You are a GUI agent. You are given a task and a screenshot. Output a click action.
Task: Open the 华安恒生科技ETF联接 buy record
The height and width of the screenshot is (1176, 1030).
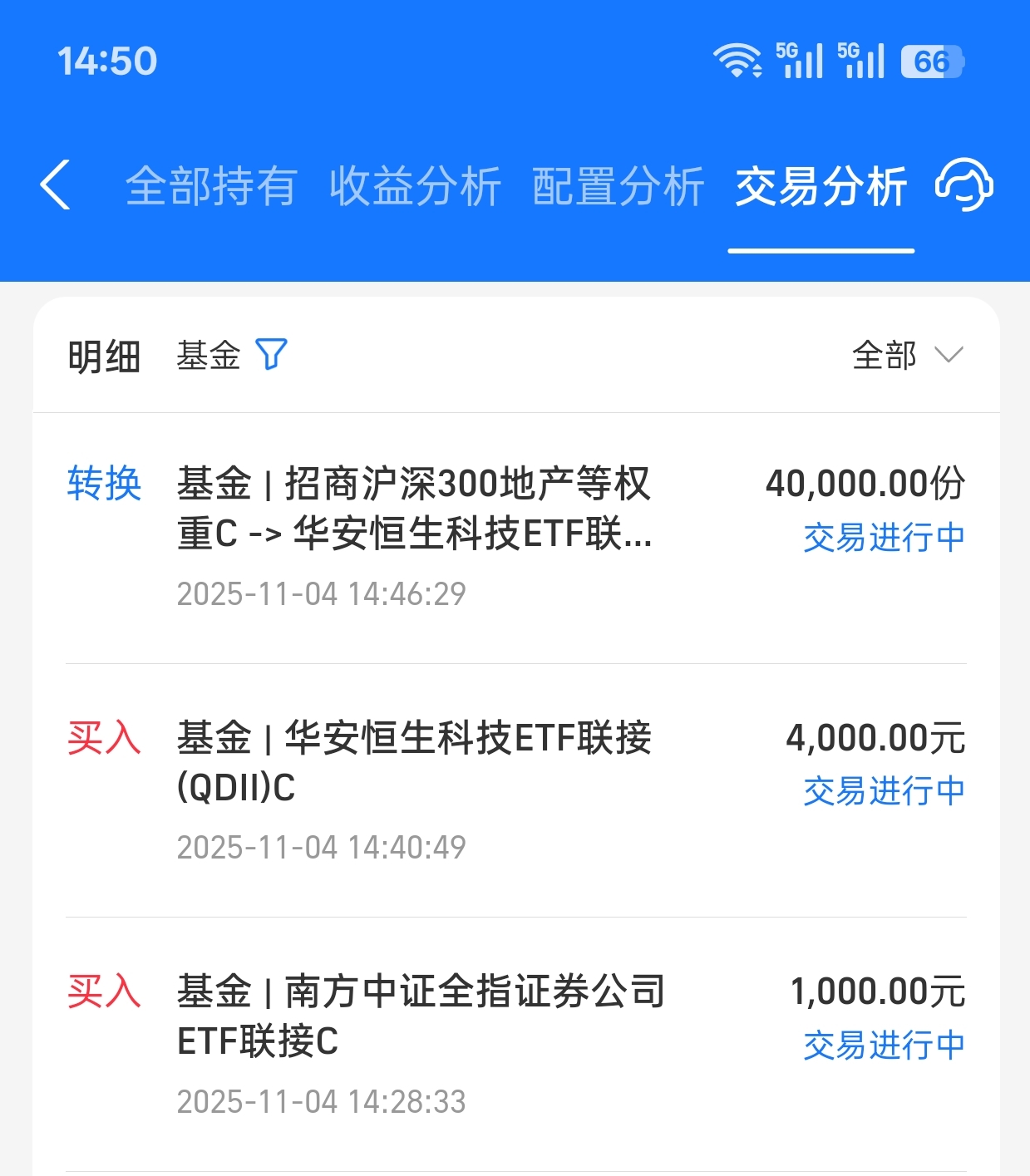tap(516, 791)
